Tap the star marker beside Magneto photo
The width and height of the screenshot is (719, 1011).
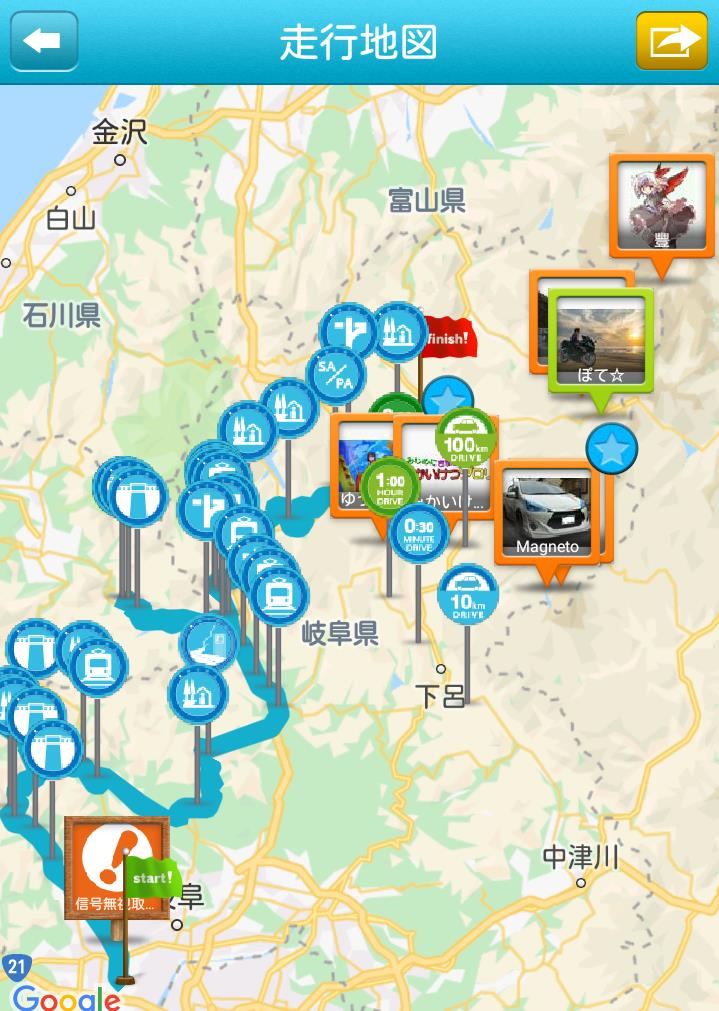coord(612,449)
